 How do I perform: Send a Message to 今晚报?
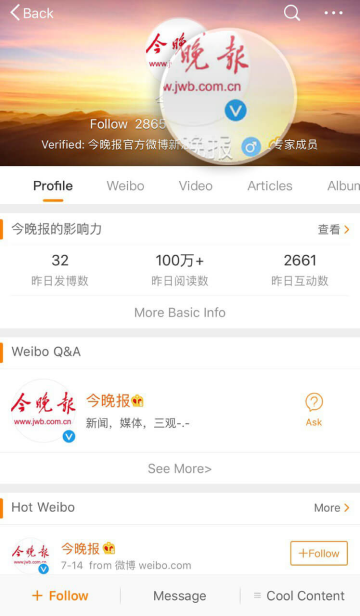point(180,596)
